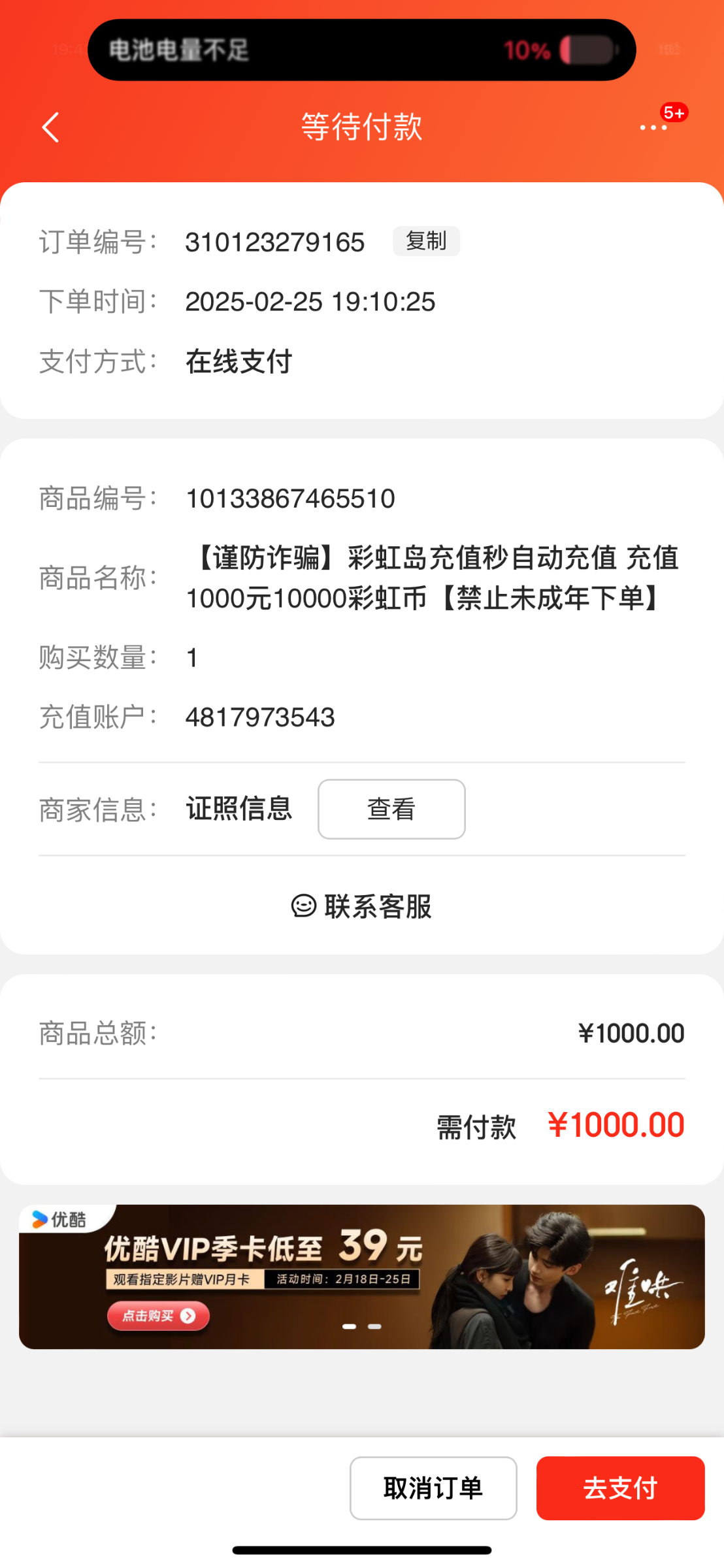Screen dimensions: 724x1568
Task: Copy the order number with 复制
Action: 426,241
